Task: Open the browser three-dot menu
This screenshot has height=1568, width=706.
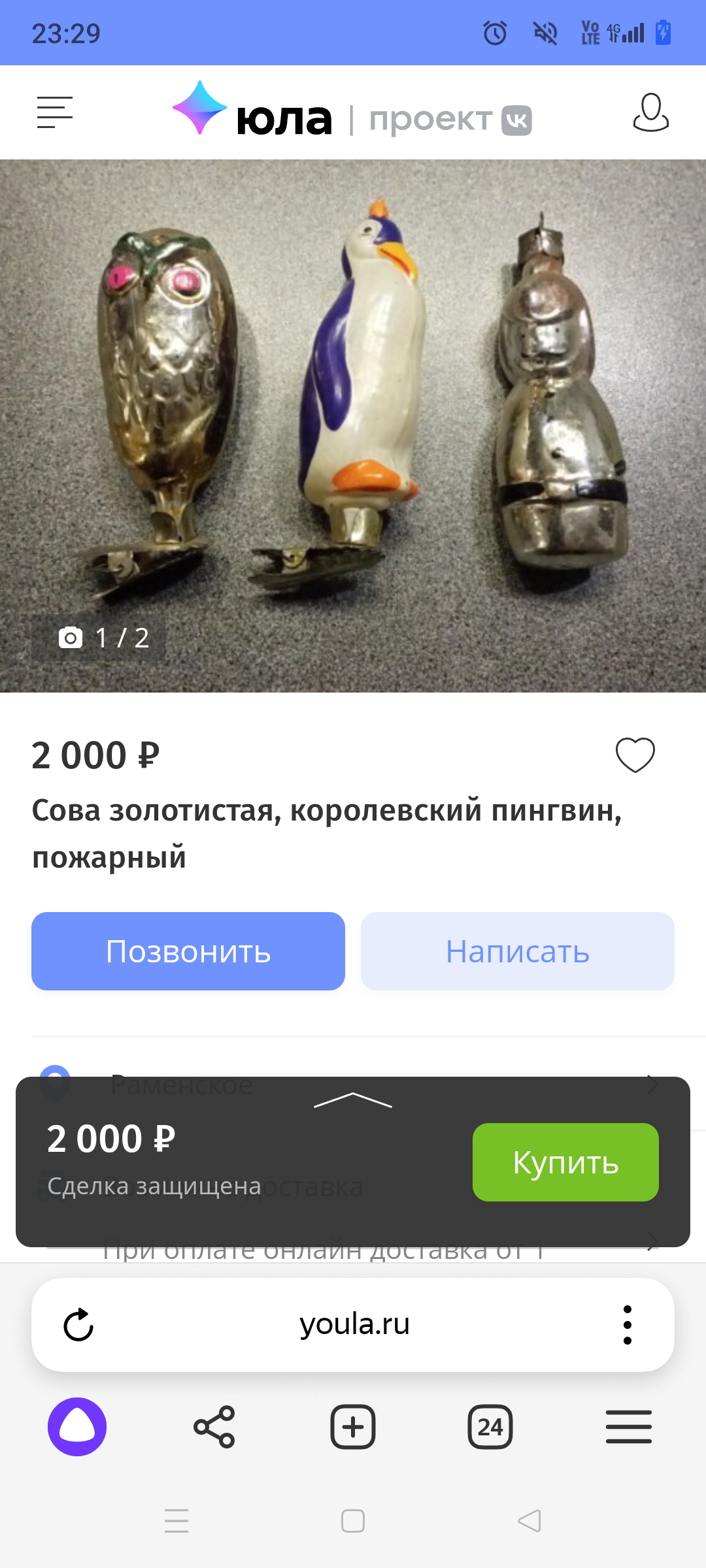Action: [628, 1325]
